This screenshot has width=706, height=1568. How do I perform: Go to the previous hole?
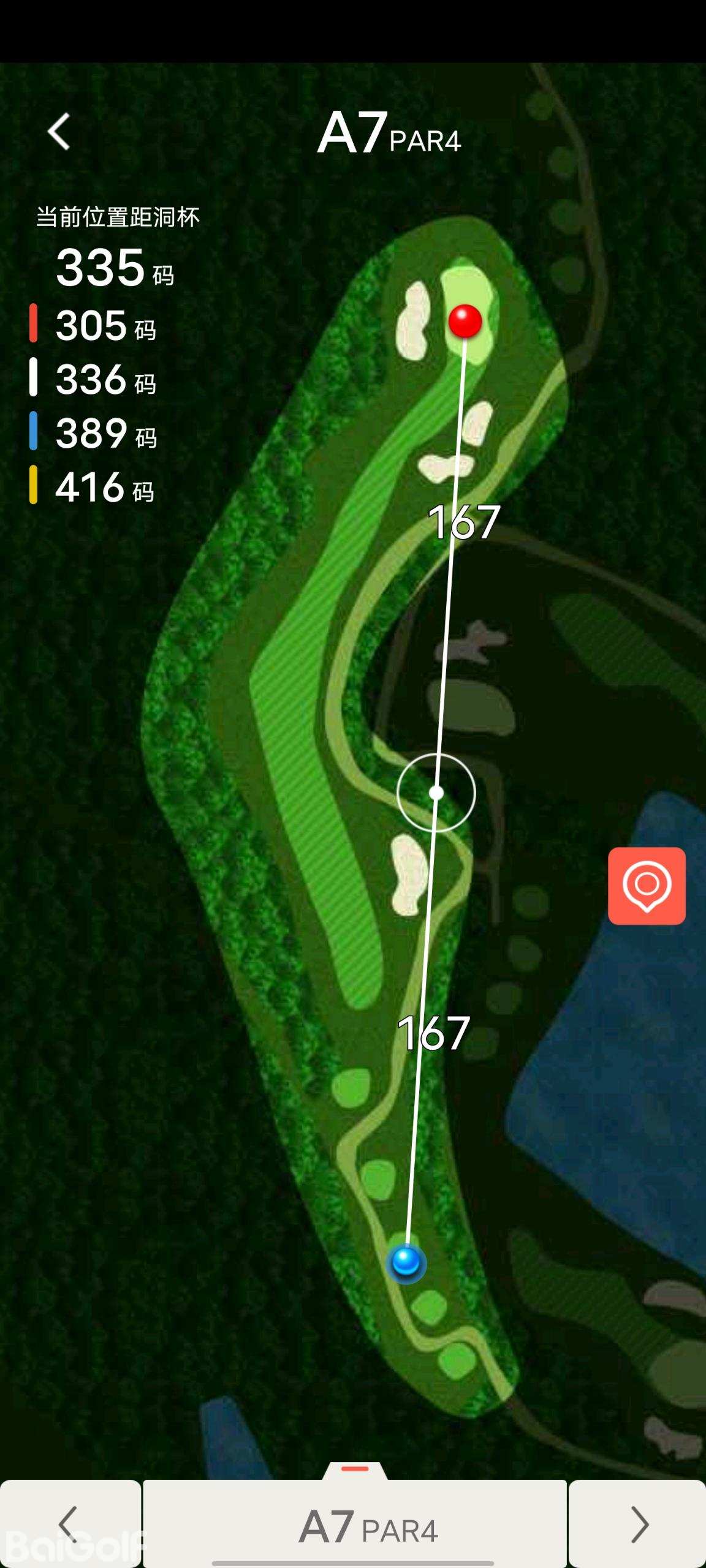click(70, 1524)
